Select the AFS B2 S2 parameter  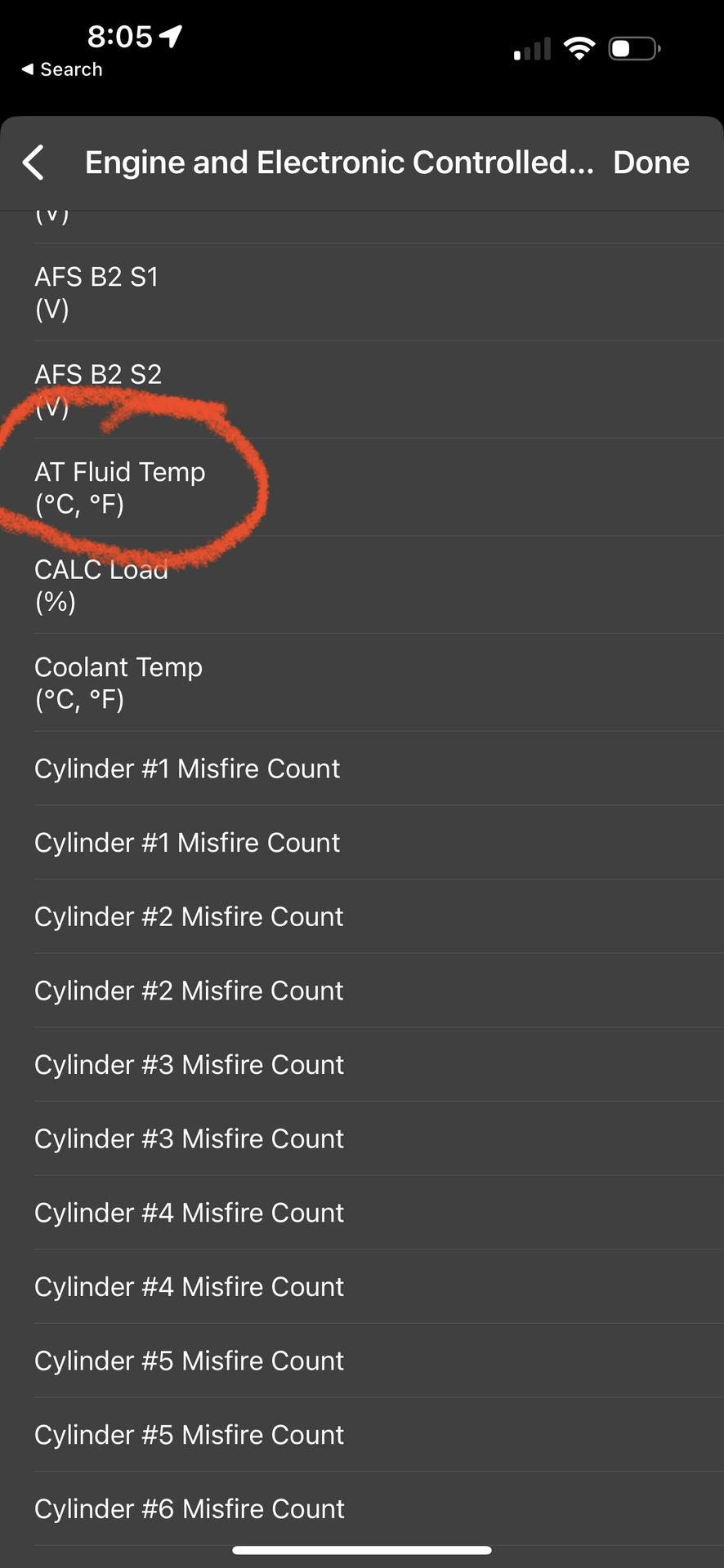pyautogui.click(x=362, y=390)
